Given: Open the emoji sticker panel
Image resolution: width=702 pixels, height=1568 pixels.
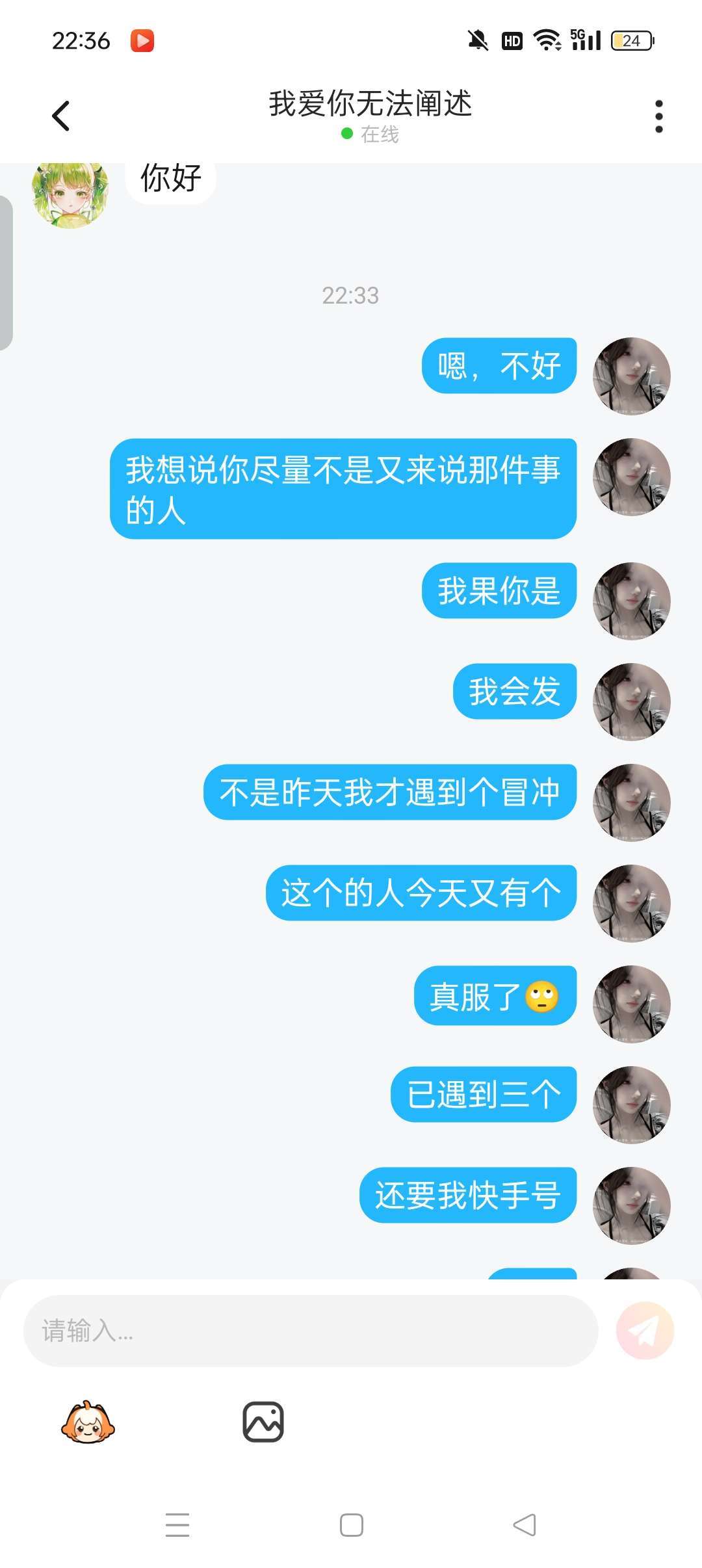Looking at the screenshot, I should [x=88, y=1422].
